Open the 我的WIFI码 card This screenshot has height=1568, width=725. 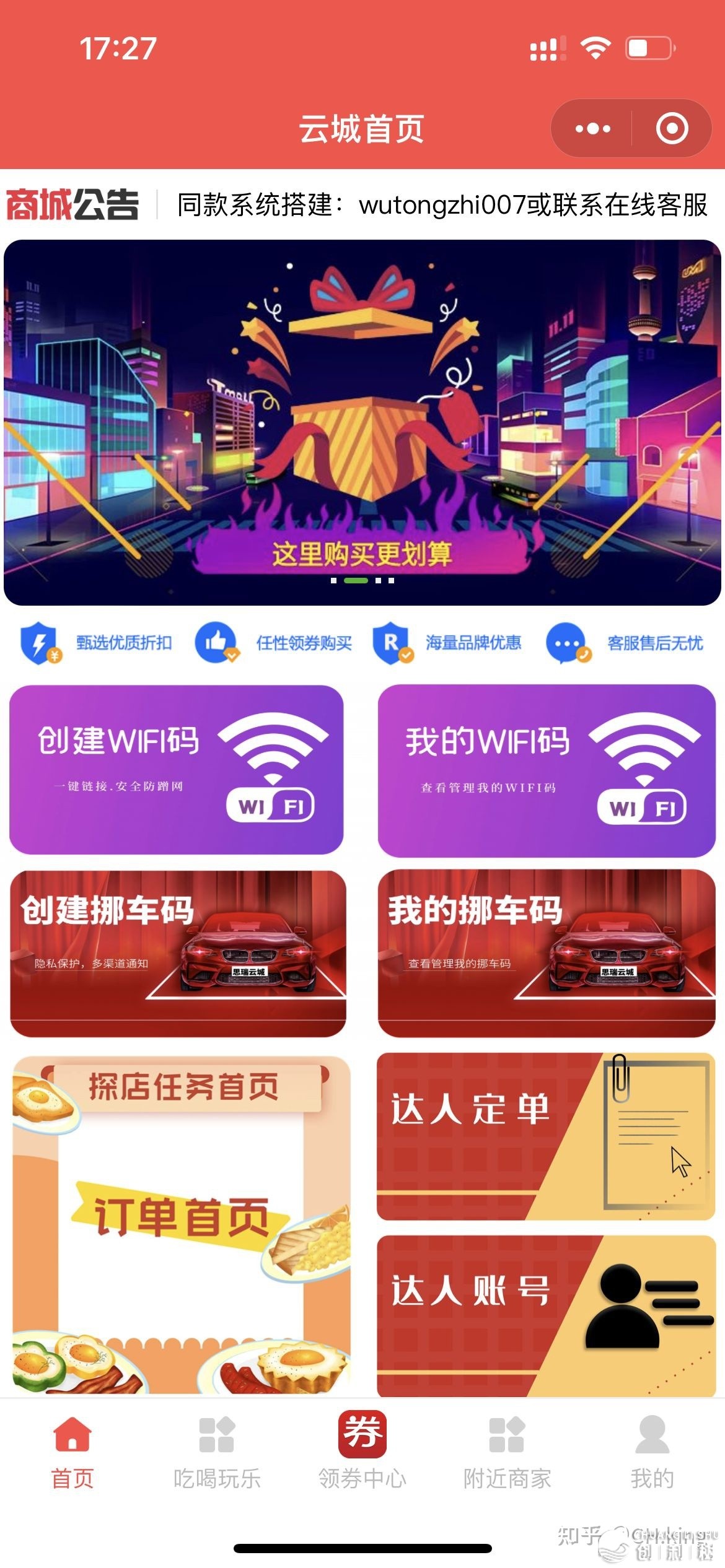(547, 770)
